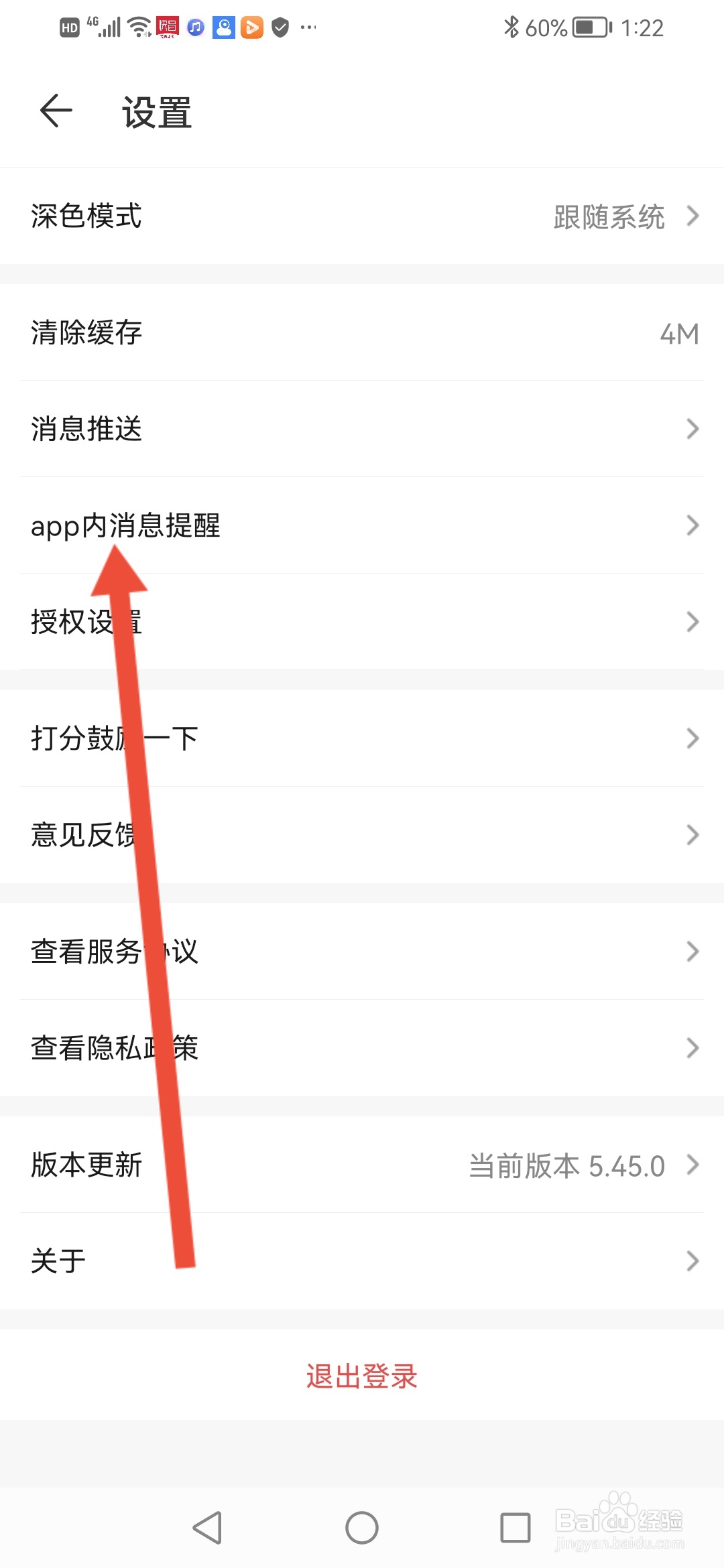The width and height of the screenshot is (724, 1568).
Task: Expand the 深色模式 chevron
Action: pyautogui.click(x=693, y=216)
